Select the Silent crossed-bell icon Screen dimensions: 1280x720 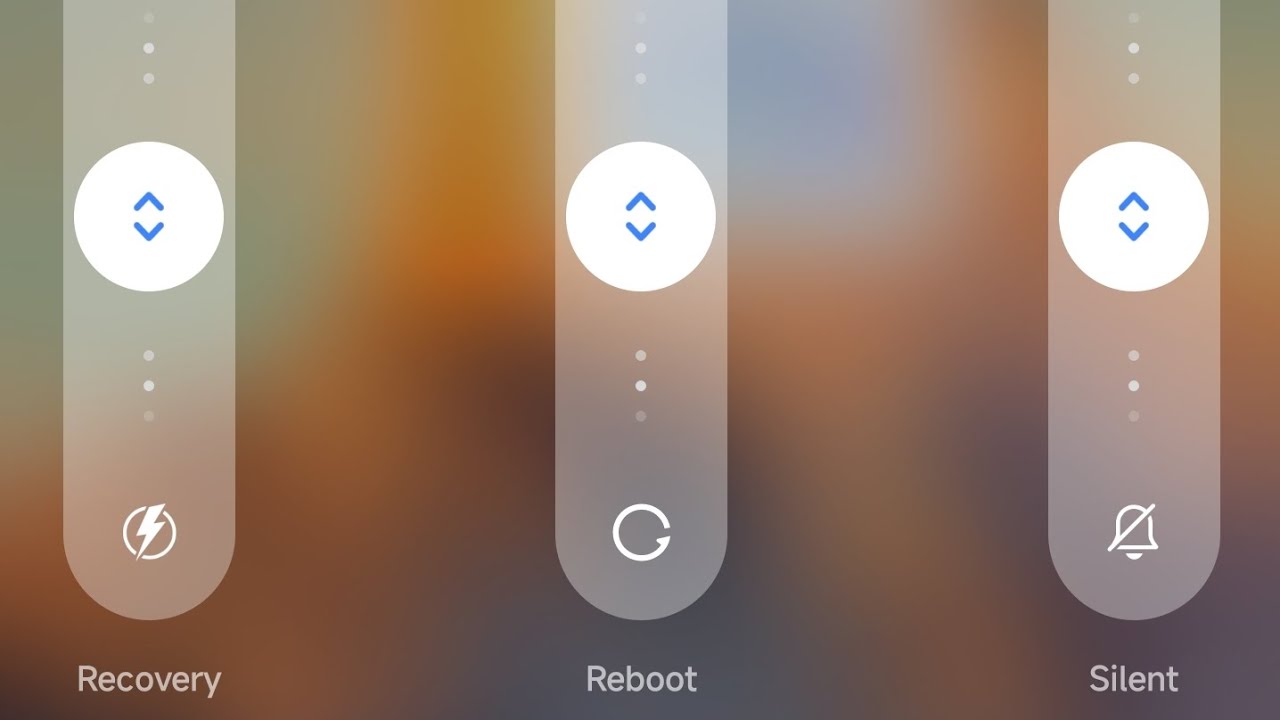tap(1133, 531)
